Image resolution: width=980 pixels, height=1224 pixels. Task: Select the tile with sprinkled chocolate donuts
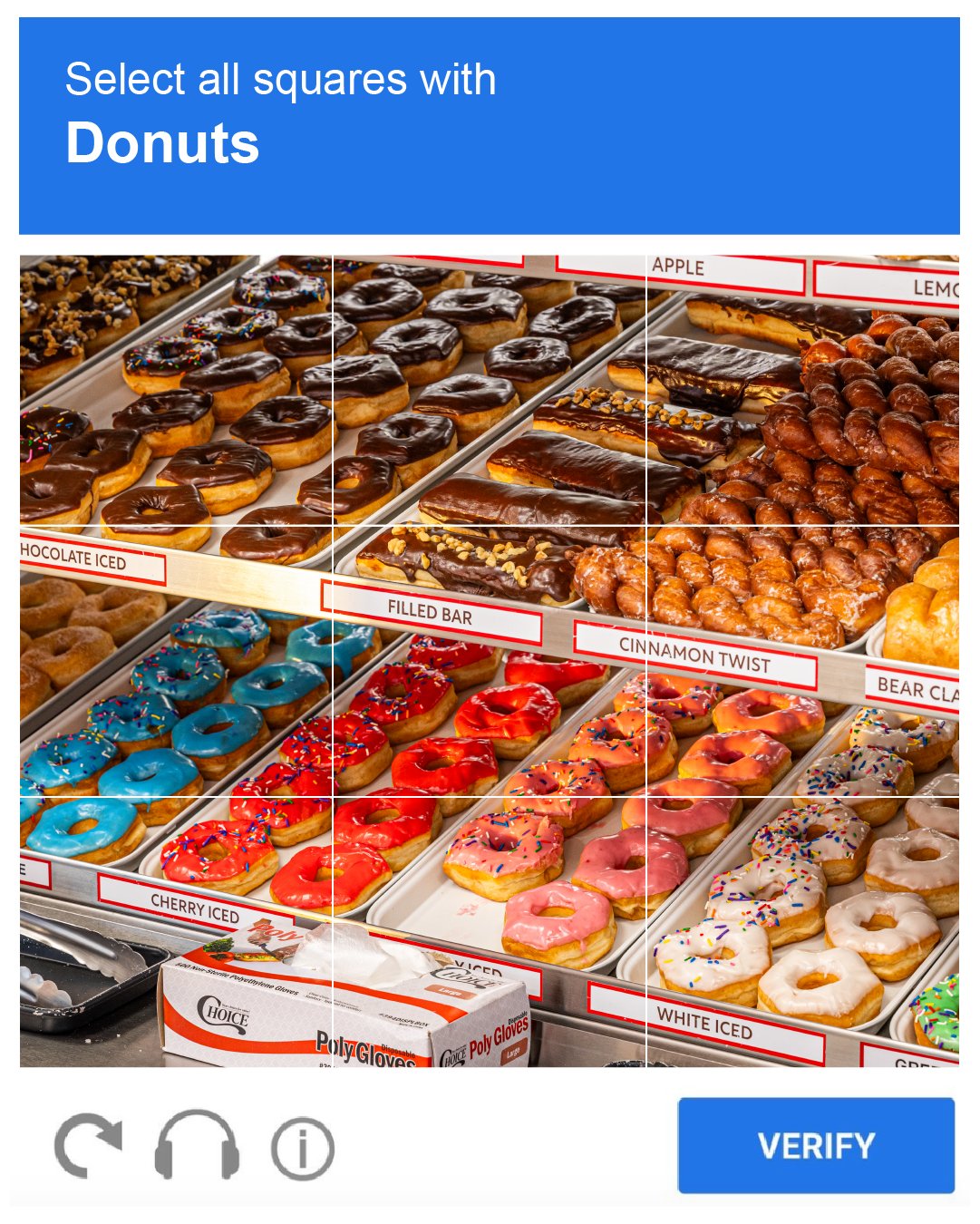click(x=176, y=390)
